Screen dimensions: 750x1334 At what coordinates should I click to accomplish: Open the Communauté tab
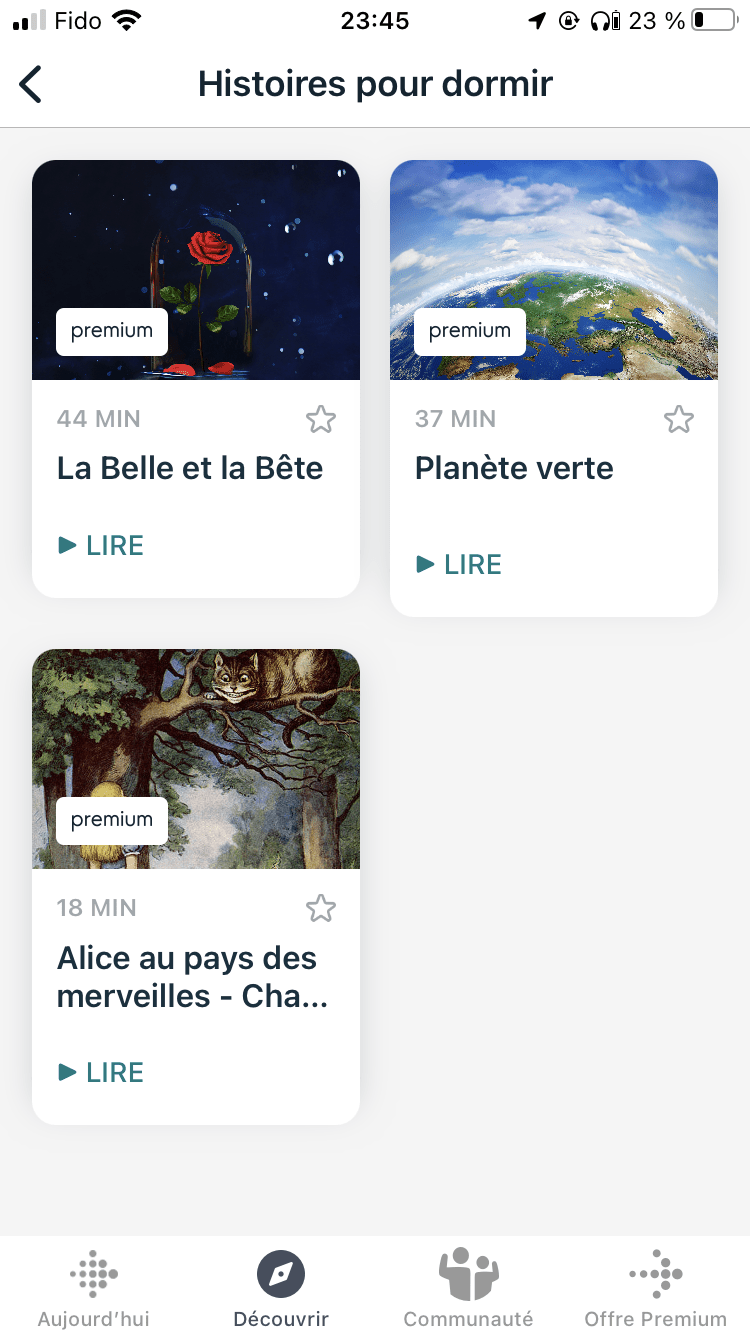click(x=468, y=1290)
